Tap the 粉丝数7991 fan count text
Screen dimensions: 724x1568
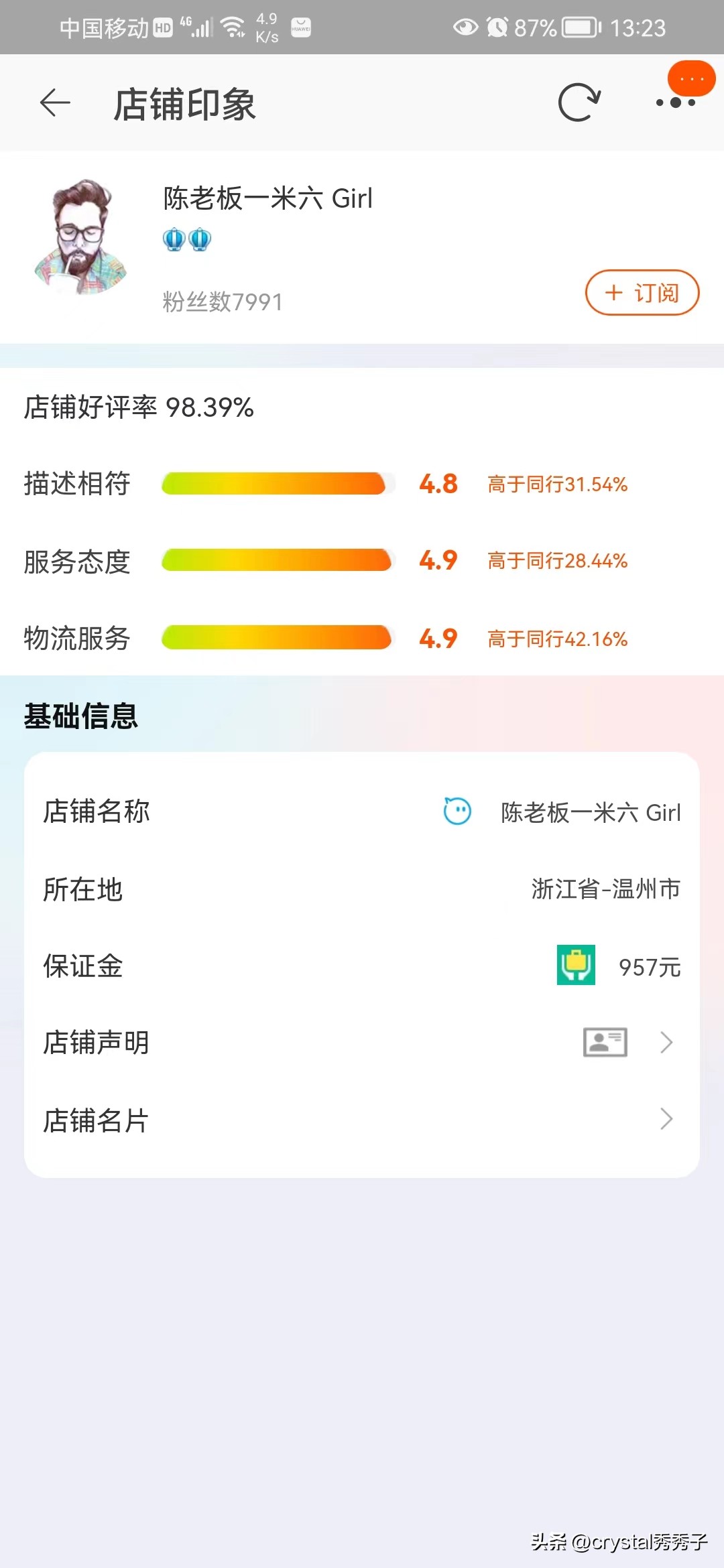click(x=221, y=302)
